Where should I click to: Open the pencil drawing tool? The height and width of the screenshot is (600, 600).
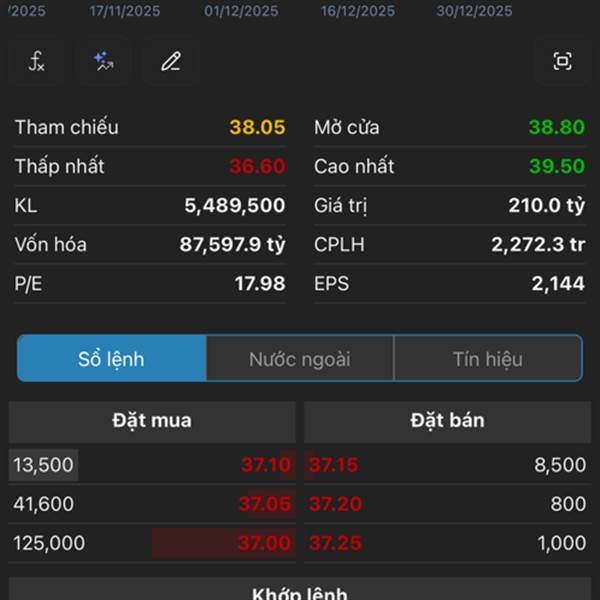click(171, 62)
